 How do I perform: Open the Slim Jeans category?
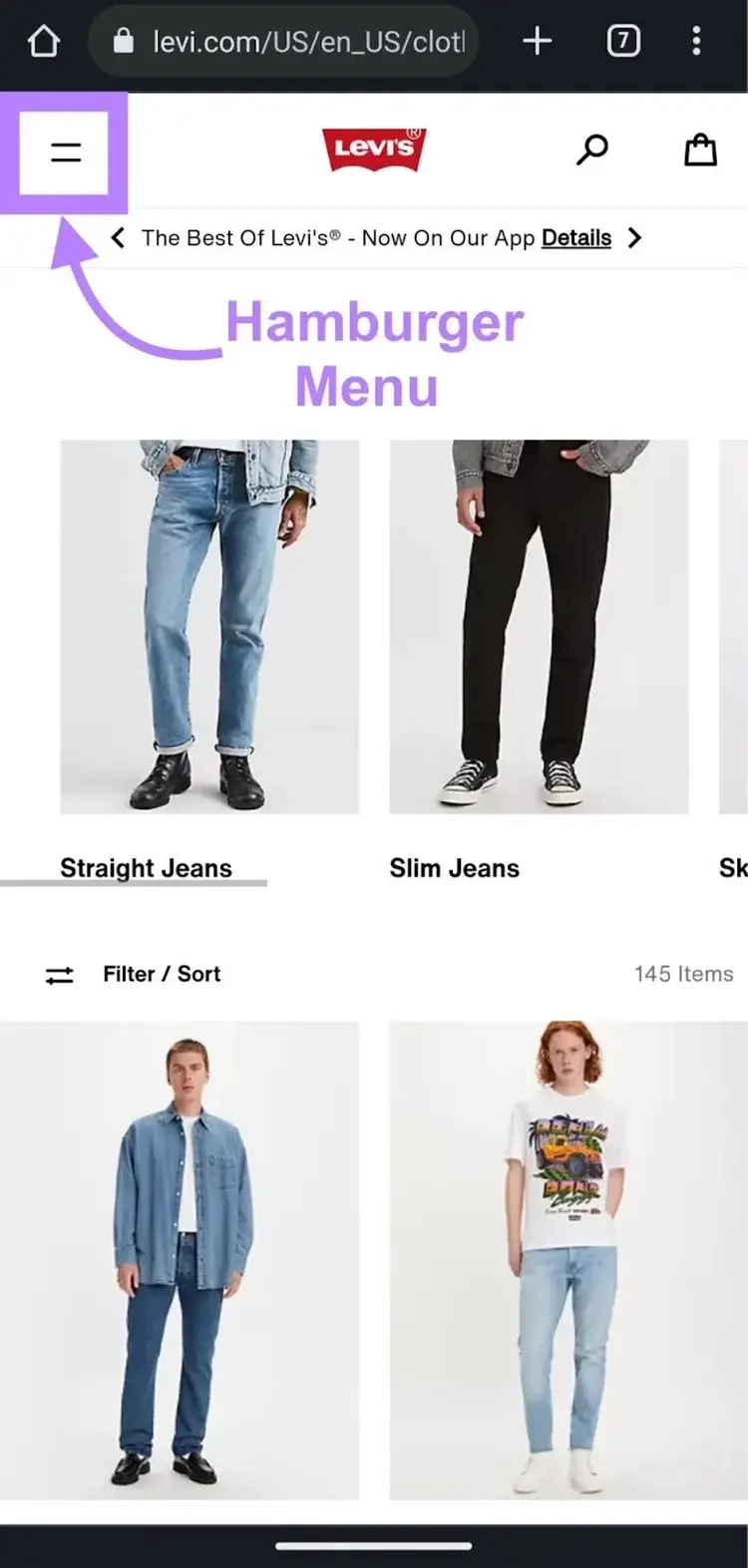(454, 868)
